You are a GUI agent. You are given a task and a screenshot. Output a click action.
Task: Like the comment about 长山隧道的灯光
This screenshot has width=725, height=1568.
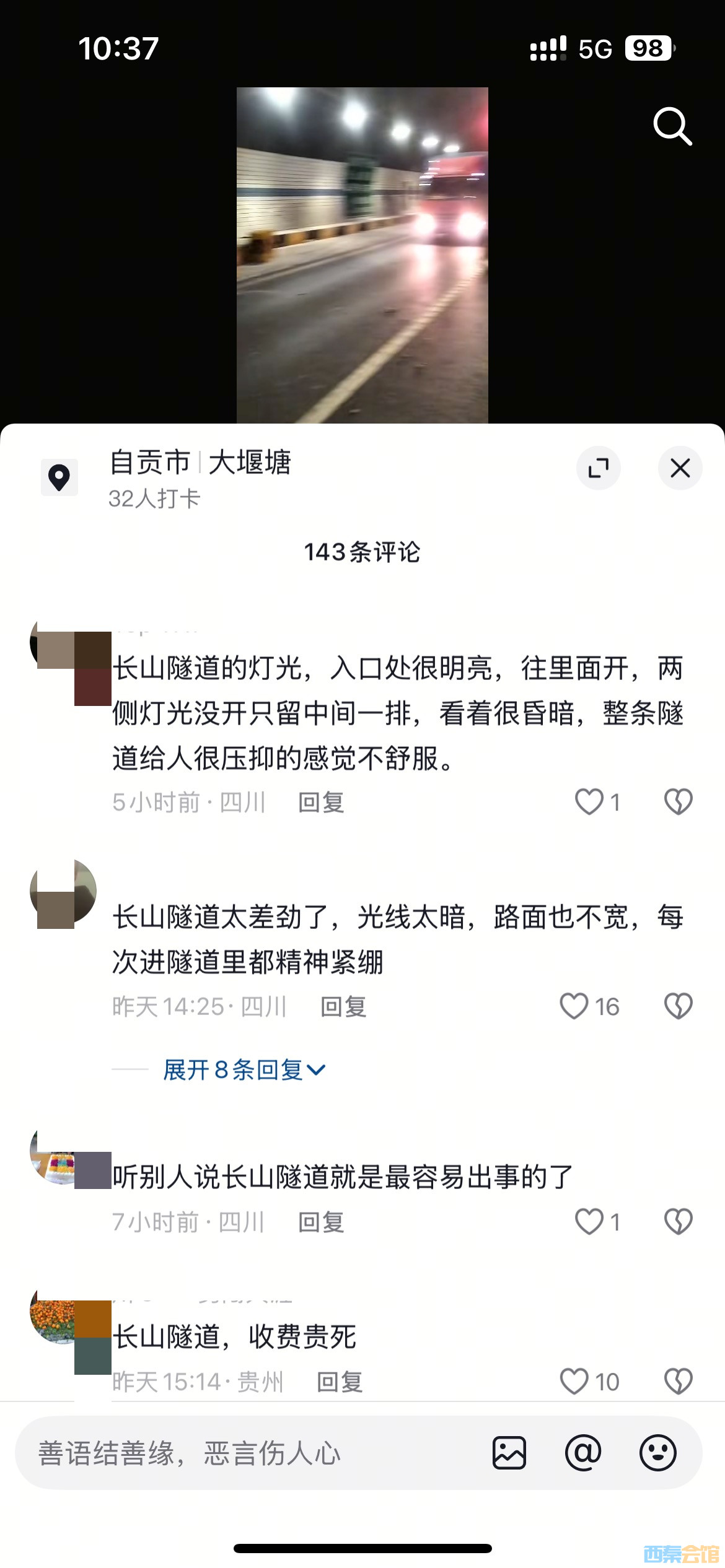click(589, 802)
